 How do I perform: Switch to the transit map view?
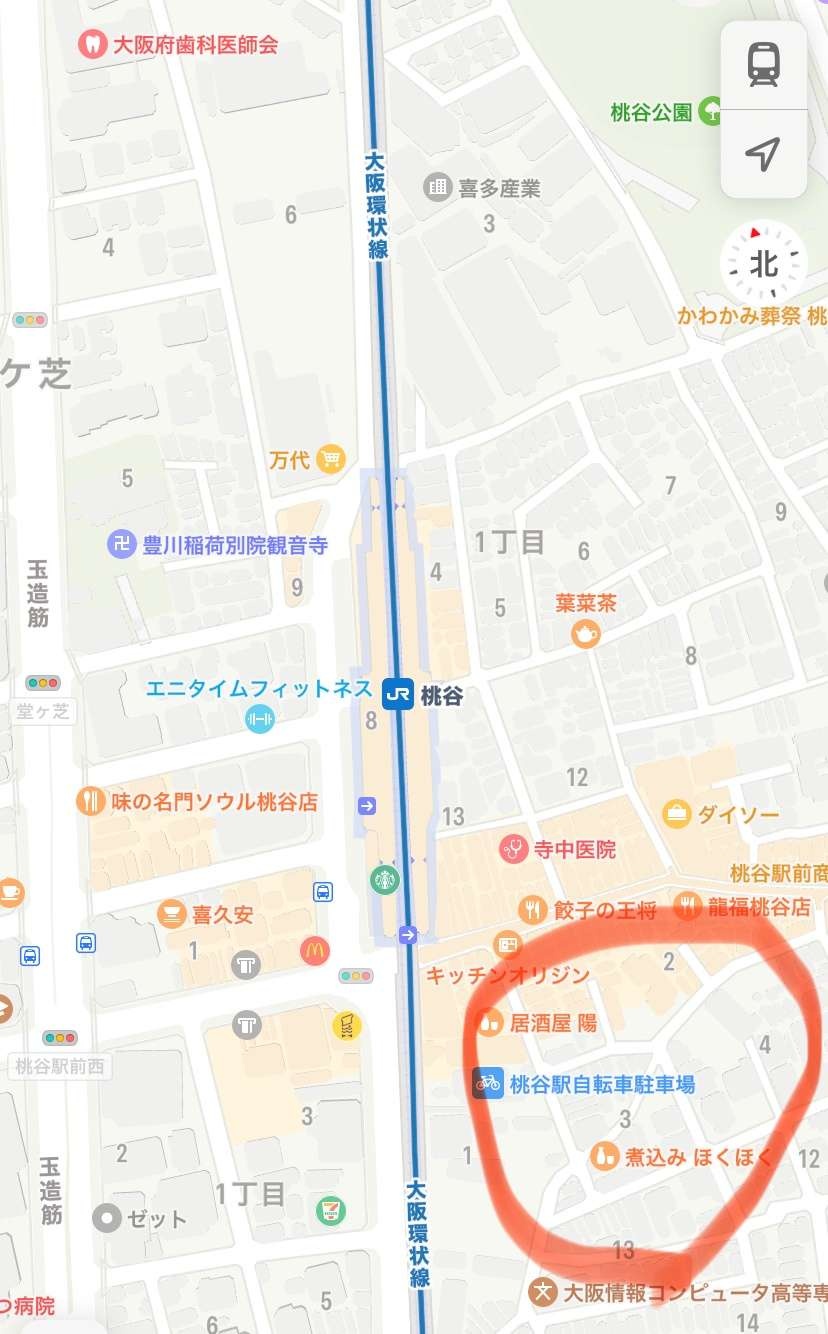pos(763,65)
